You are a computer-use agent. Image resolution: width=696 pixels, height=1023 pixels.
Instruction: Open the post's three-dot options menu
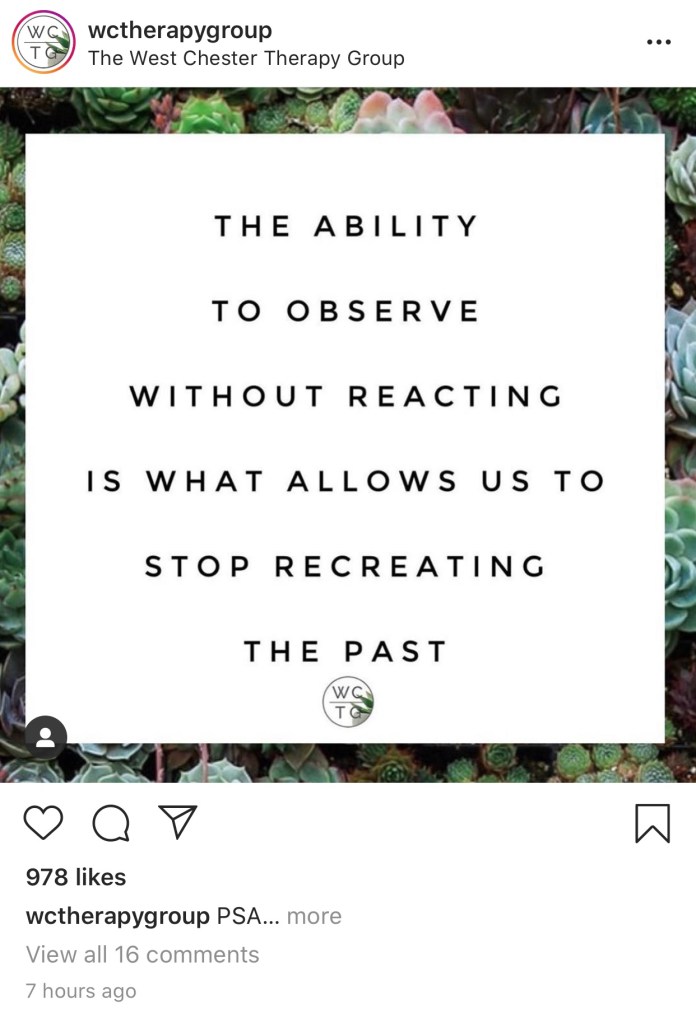pos(658,42)
